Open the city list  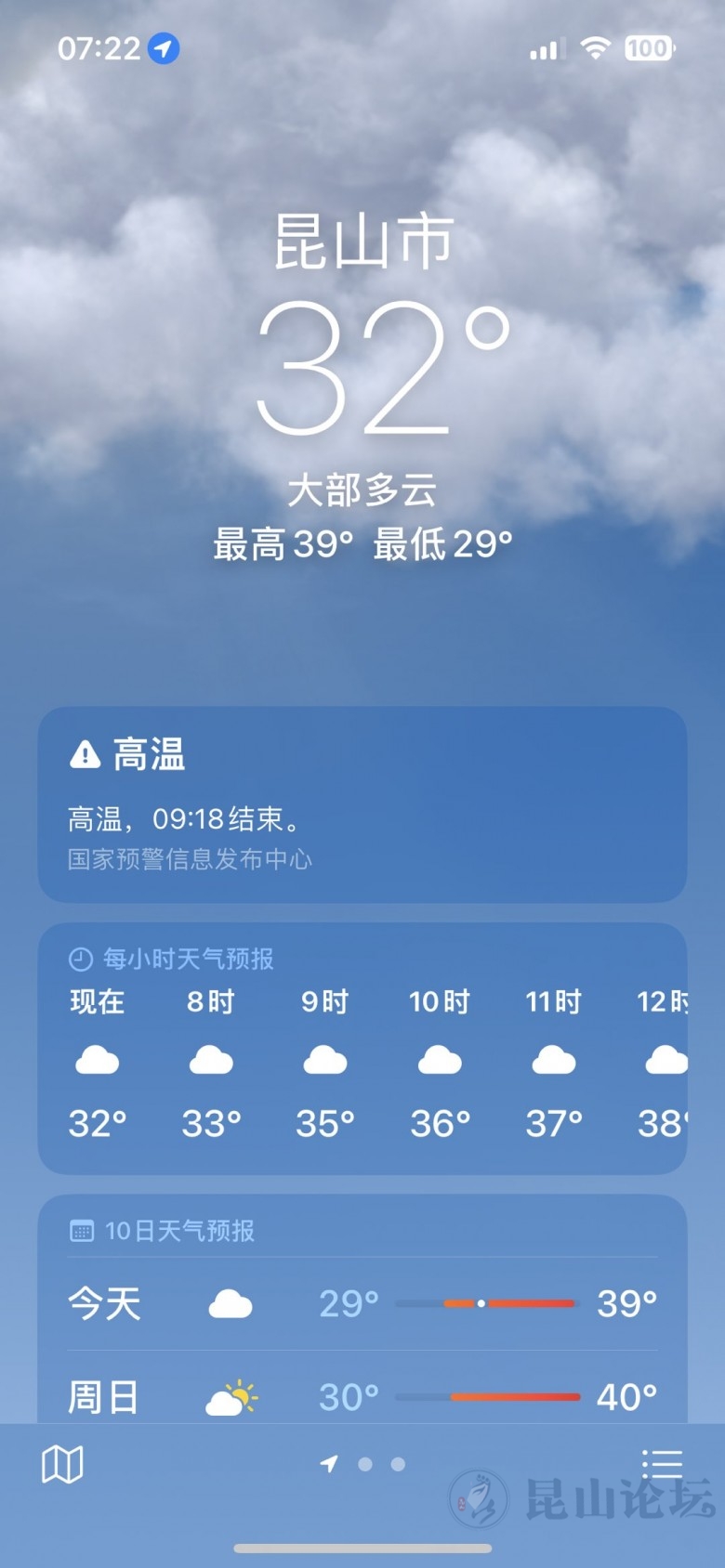pyautogui.click(x=662, y=1464)
